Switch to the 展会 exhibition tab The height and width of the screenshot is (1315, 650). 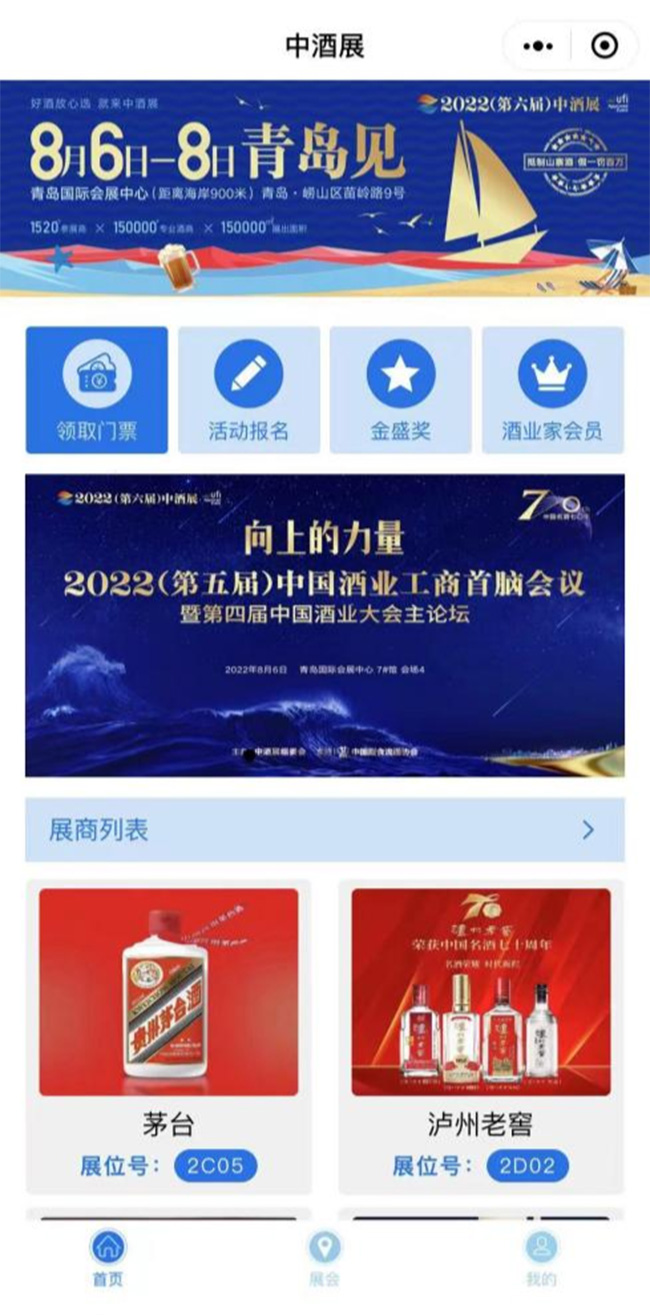click(325, 1260)
